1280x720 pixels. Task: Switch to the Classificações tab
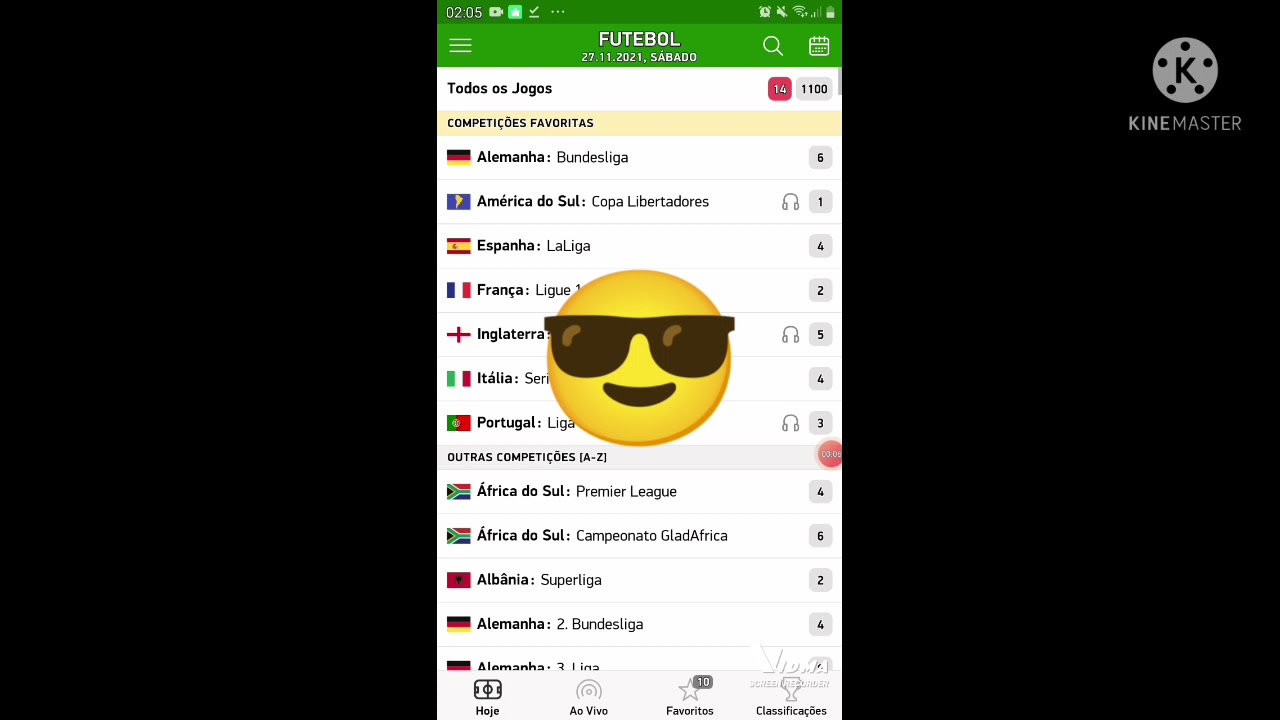coord(791,697)
